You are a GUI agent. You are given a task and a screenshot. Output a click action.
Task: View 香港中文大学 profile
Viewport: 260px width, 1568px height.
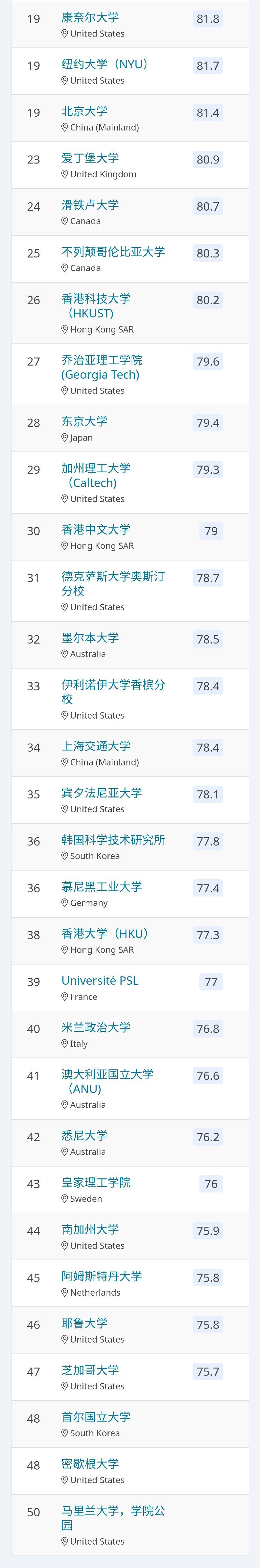96,530
